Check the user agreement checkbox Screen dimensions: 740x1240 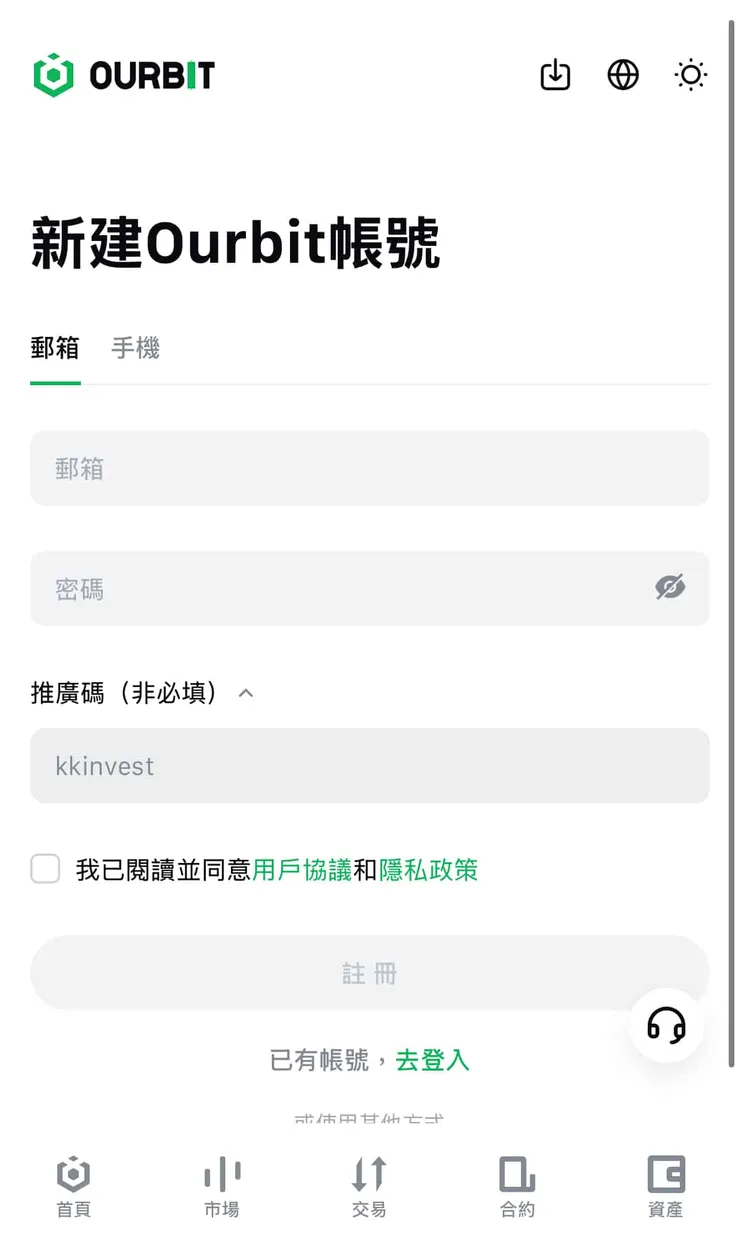tap(45, 869)
